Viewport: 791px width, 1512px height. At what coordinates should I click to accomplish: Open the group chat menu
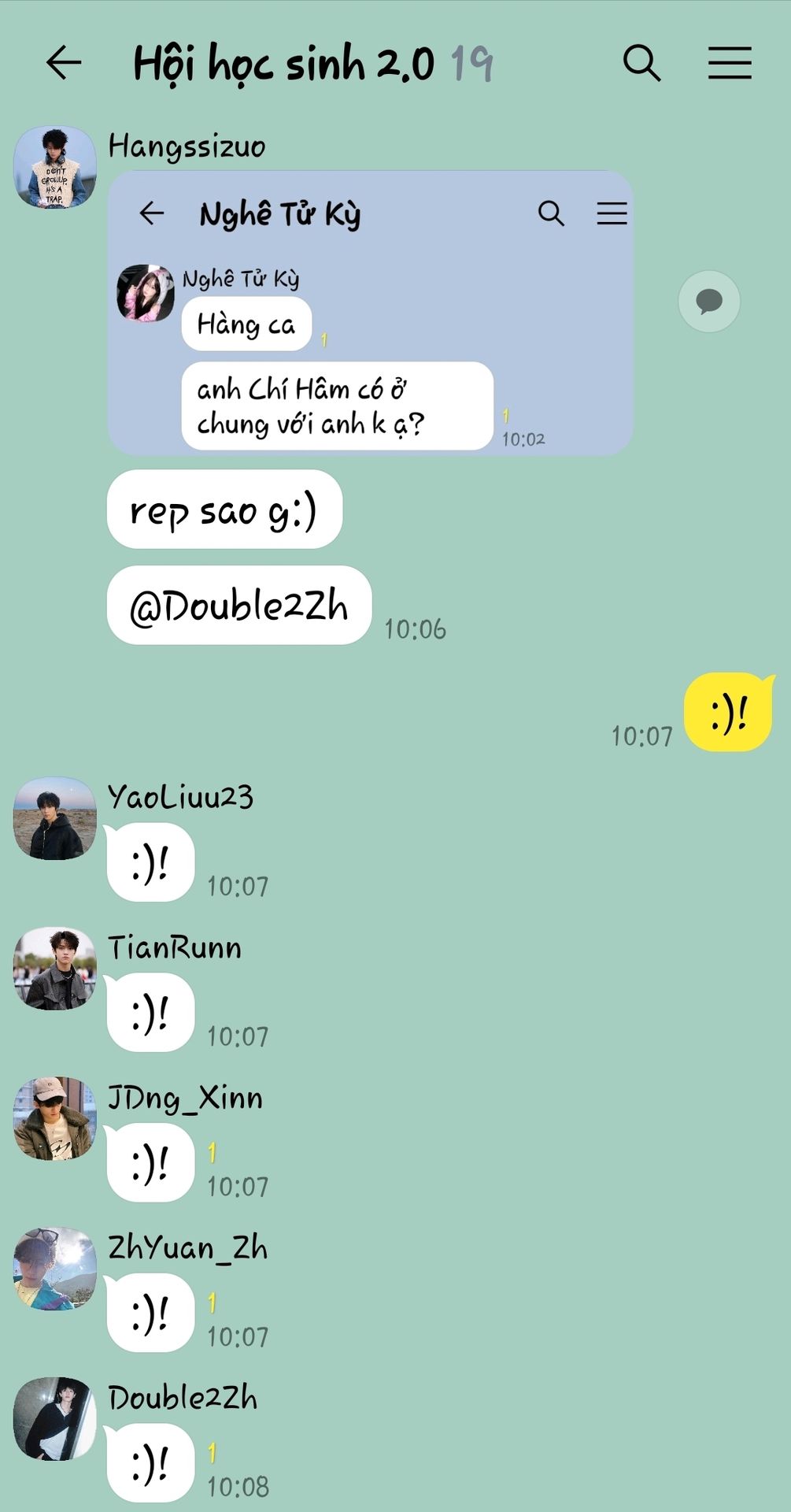coord(730,63)
